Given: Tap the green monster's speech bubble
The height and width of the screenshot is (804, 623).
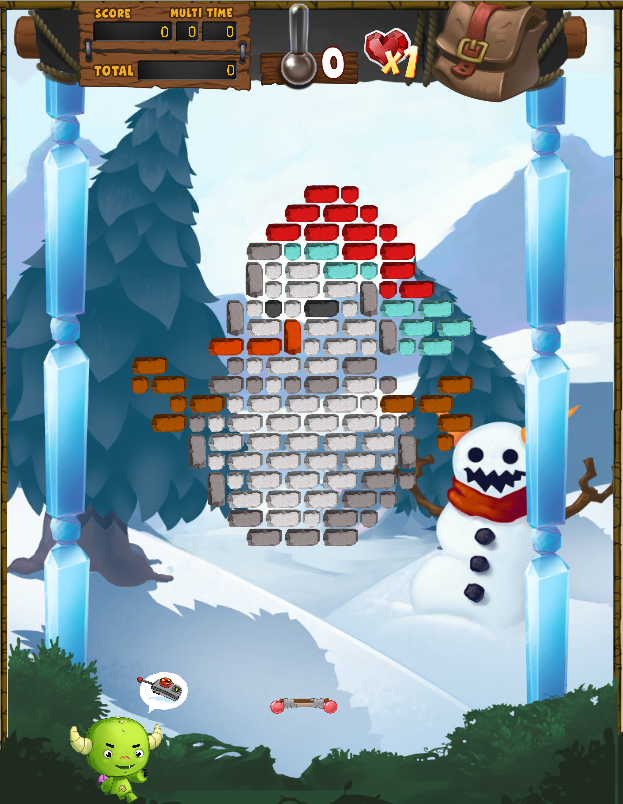Looking at the screenshot, I should (x=163, y=689).
